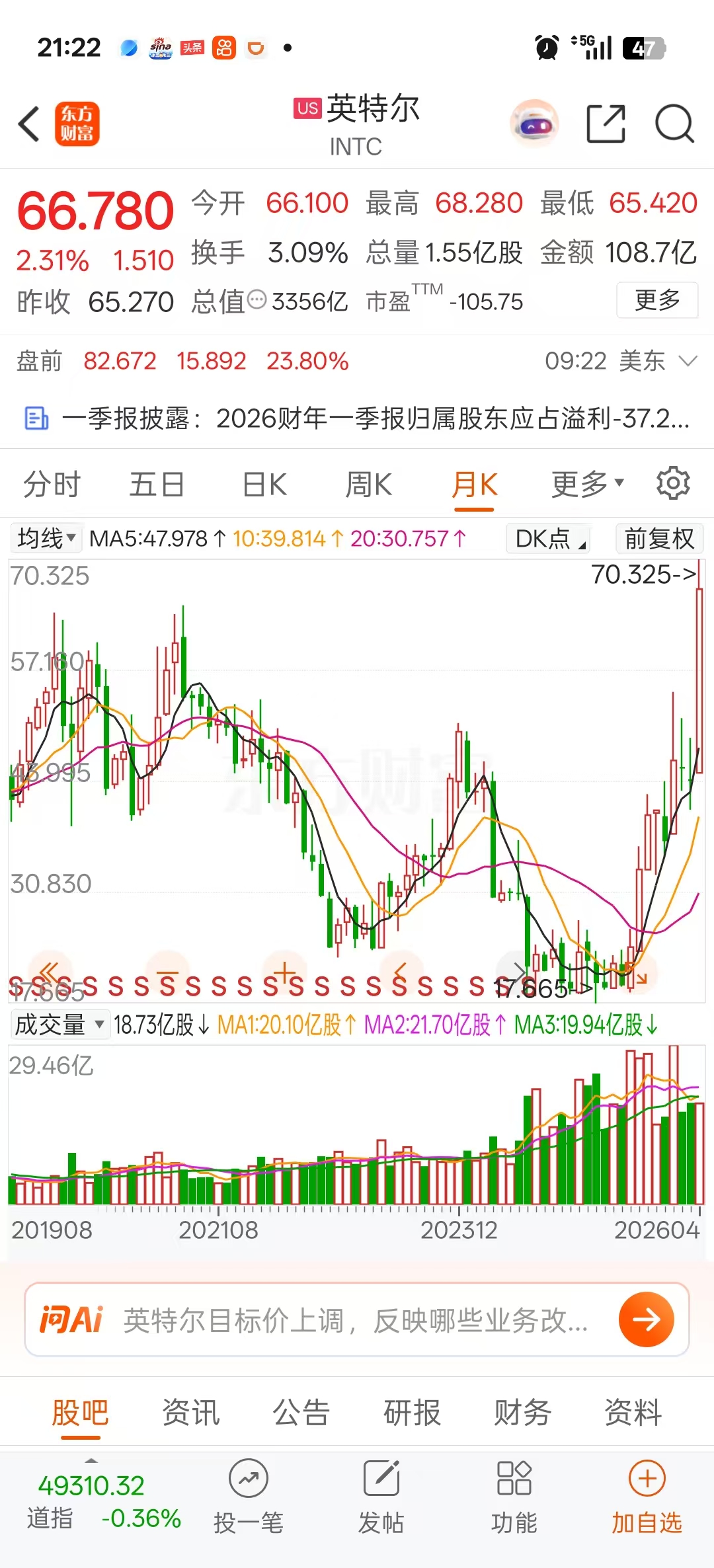The image size is (714, 1568).
Task: Open the 成交量 sub-indicator dropdown
Action: pyautogui.click(x=59, y=1025)
